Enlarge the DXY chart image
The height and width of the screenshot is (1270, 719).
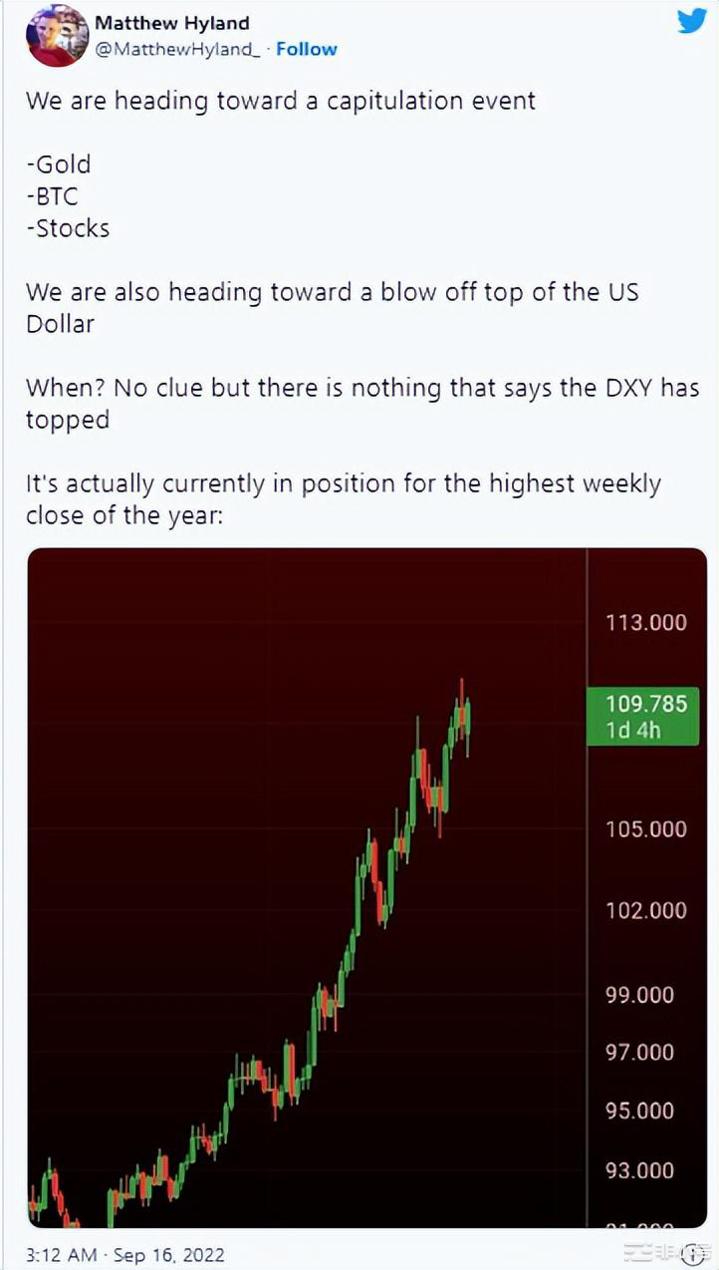pos(367,887)
